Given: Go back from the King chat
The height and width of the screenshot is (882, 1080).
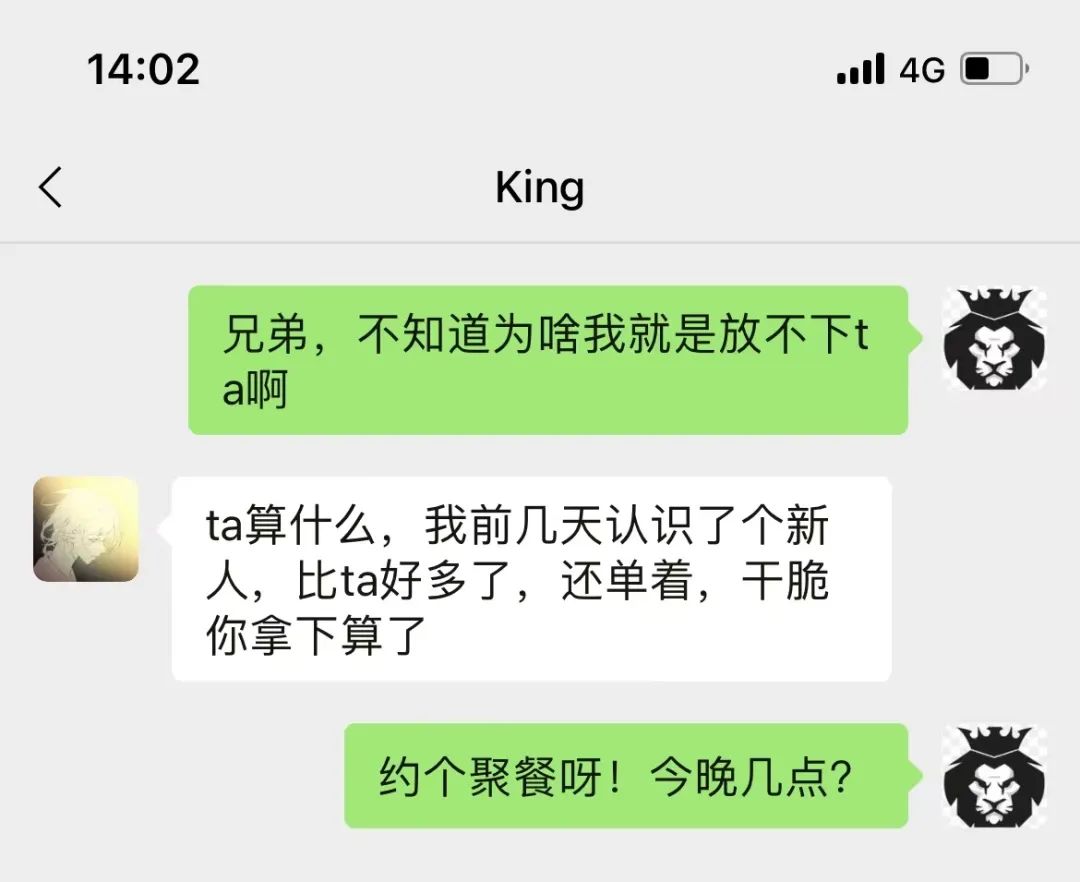Looking at the screenshot, I should pyautogui.click(x=51, y=187).
